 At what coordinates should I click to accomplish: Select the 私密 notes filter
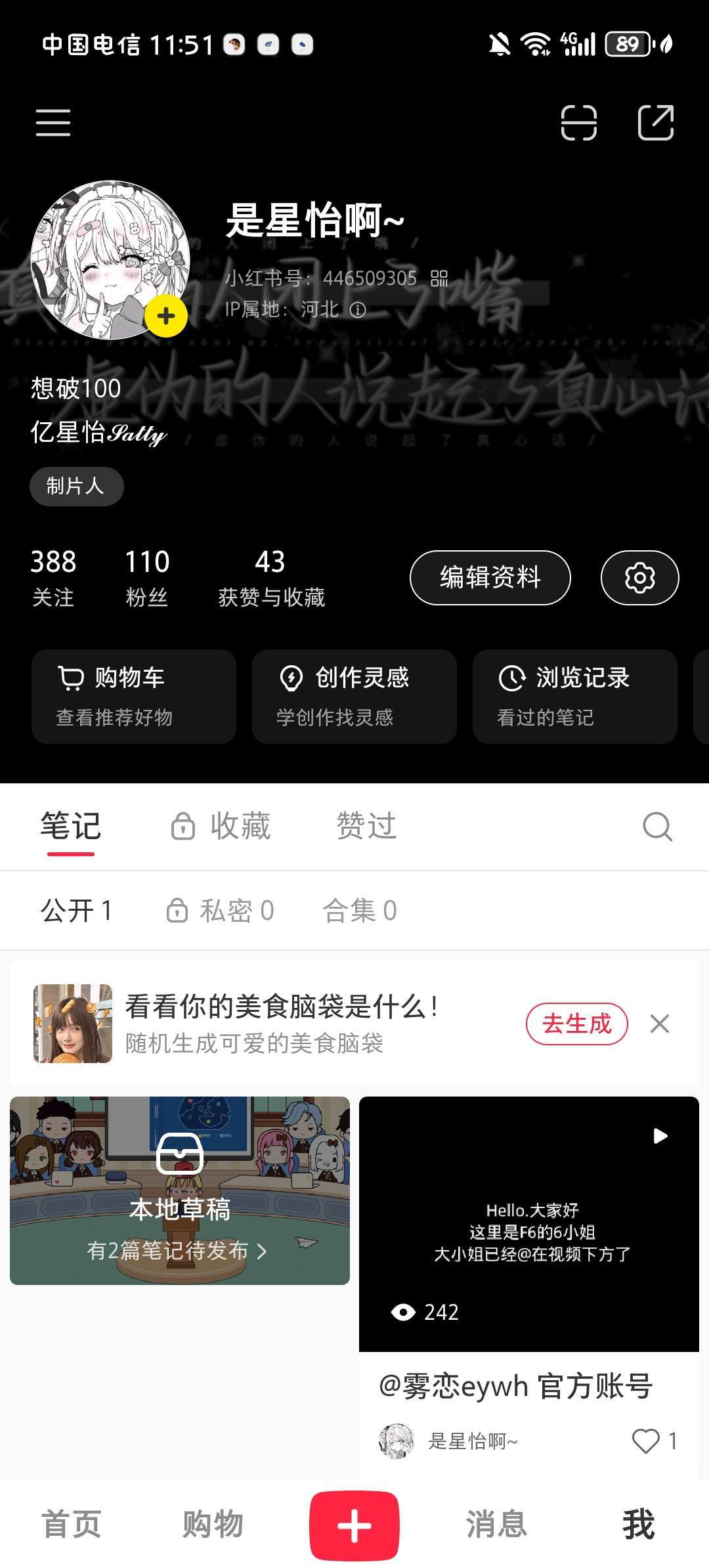(221, 911)
